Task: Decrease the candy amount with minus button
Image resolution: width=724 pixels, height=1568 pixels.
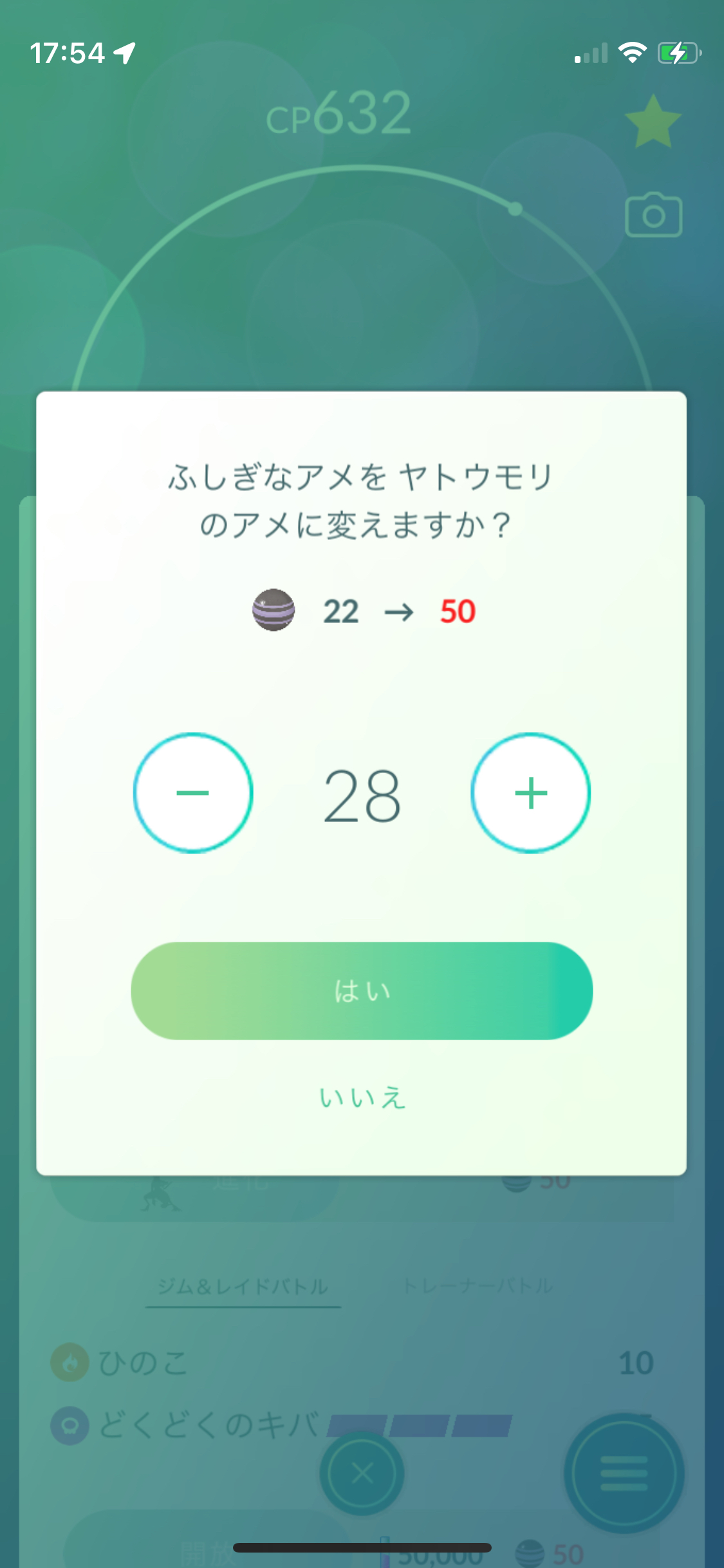Action: (192, 792)
